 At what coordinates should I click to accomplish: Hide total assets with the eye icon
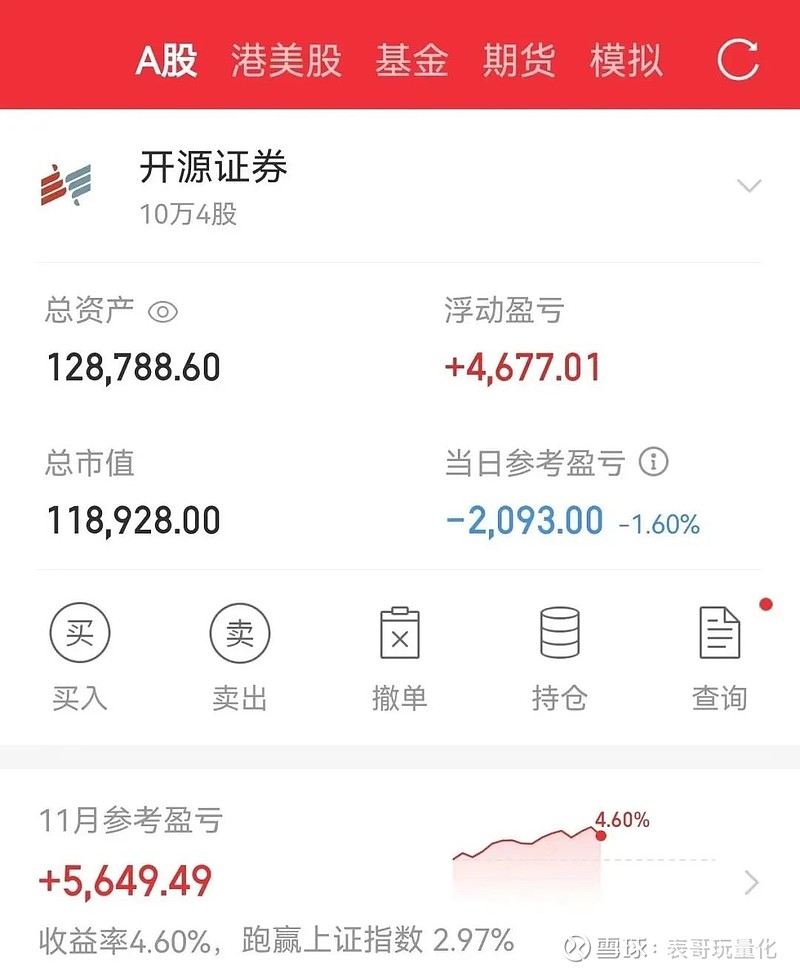pos(163,312)
